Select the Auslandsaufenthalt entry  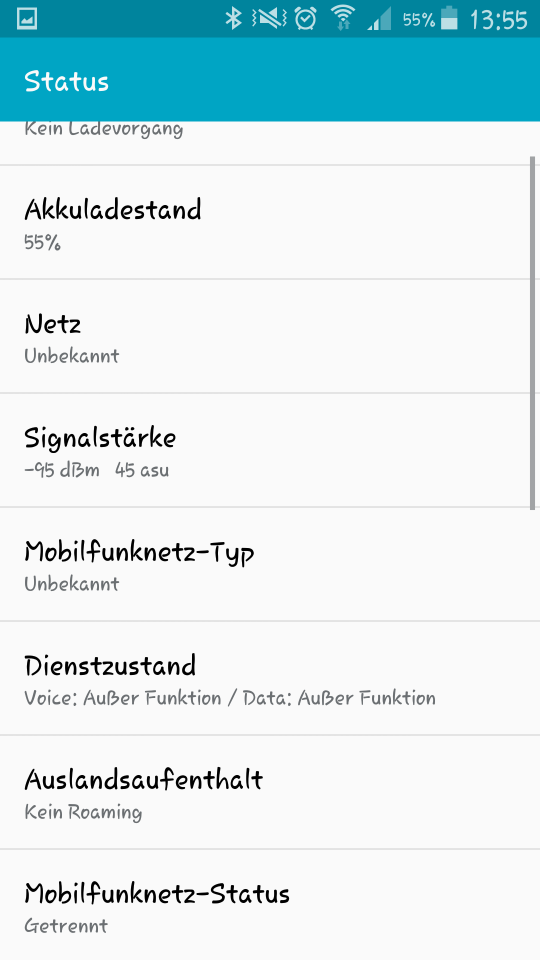tap(269, 792)
